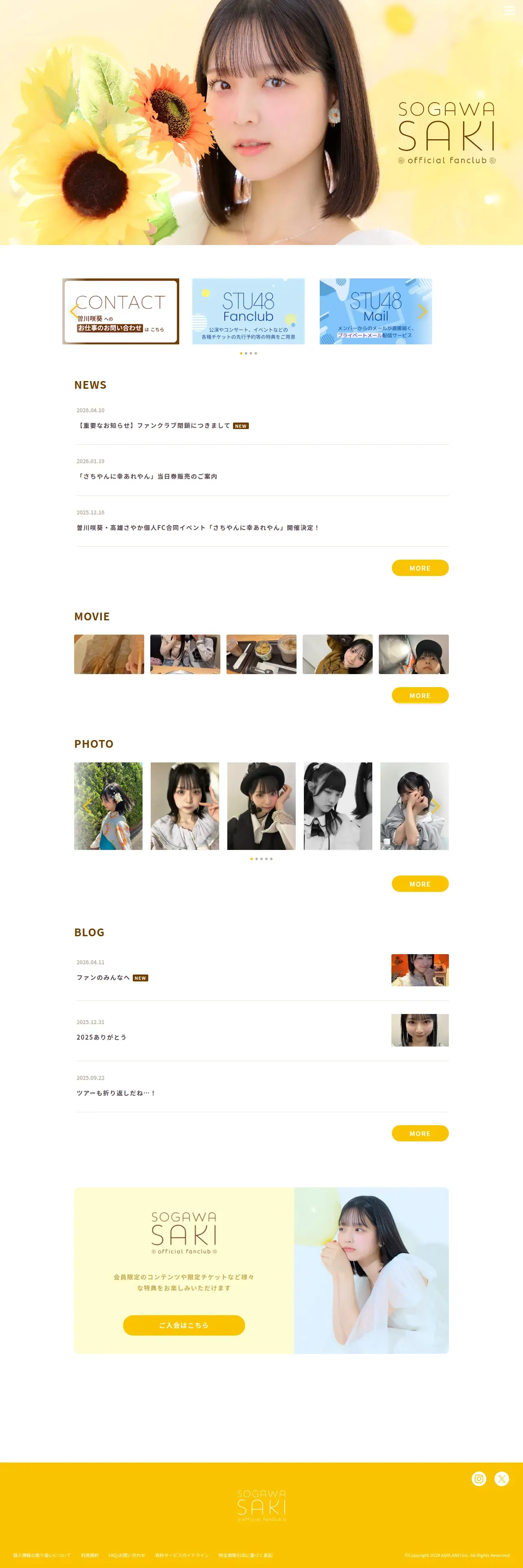Open the hamburger menu
The width and height of the screenshot is (523, 1568).
509,10
